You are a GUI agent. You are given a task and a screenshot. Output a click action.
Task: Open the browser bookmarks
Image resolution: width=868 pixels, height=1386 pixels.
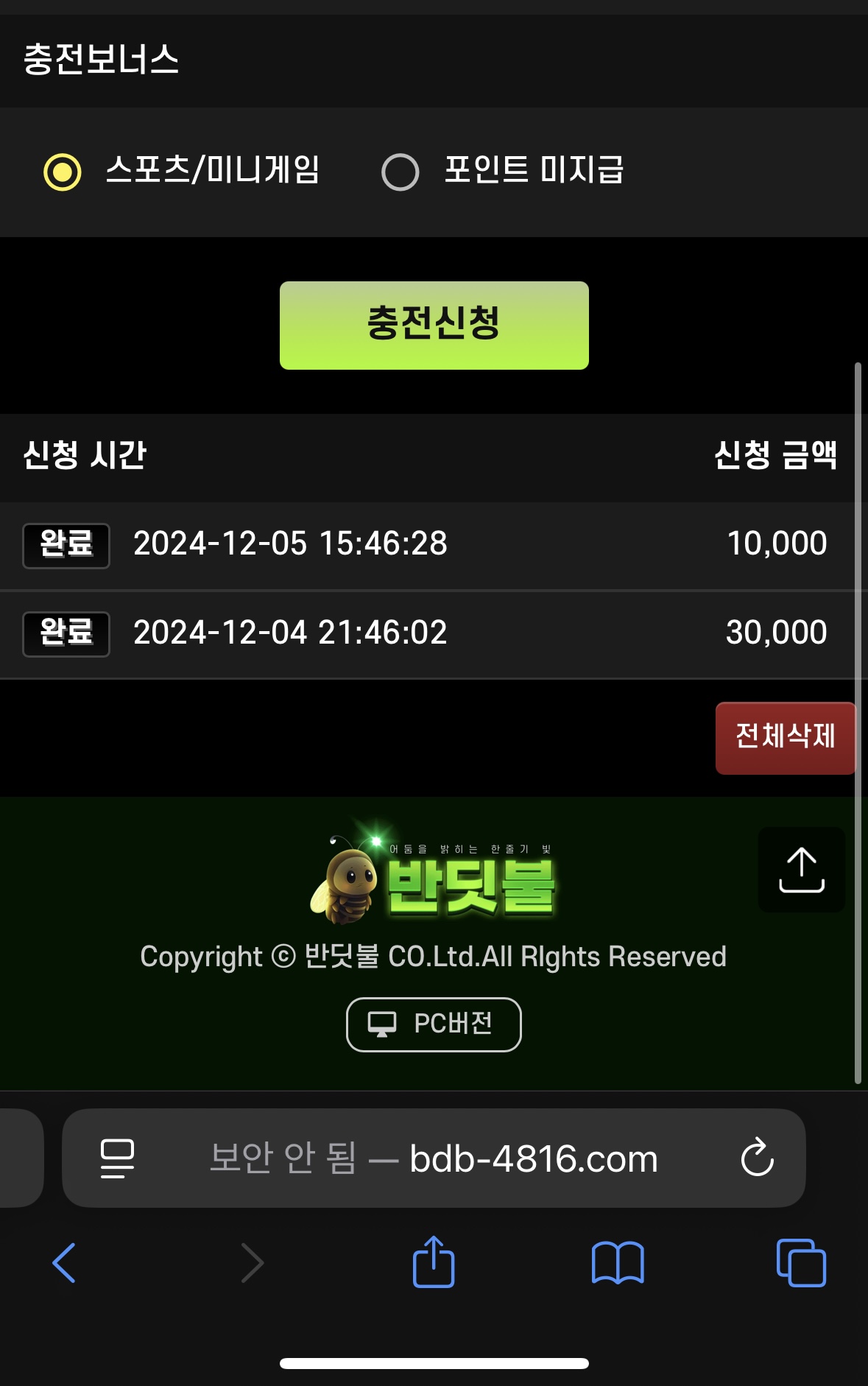coord(618,1263)
